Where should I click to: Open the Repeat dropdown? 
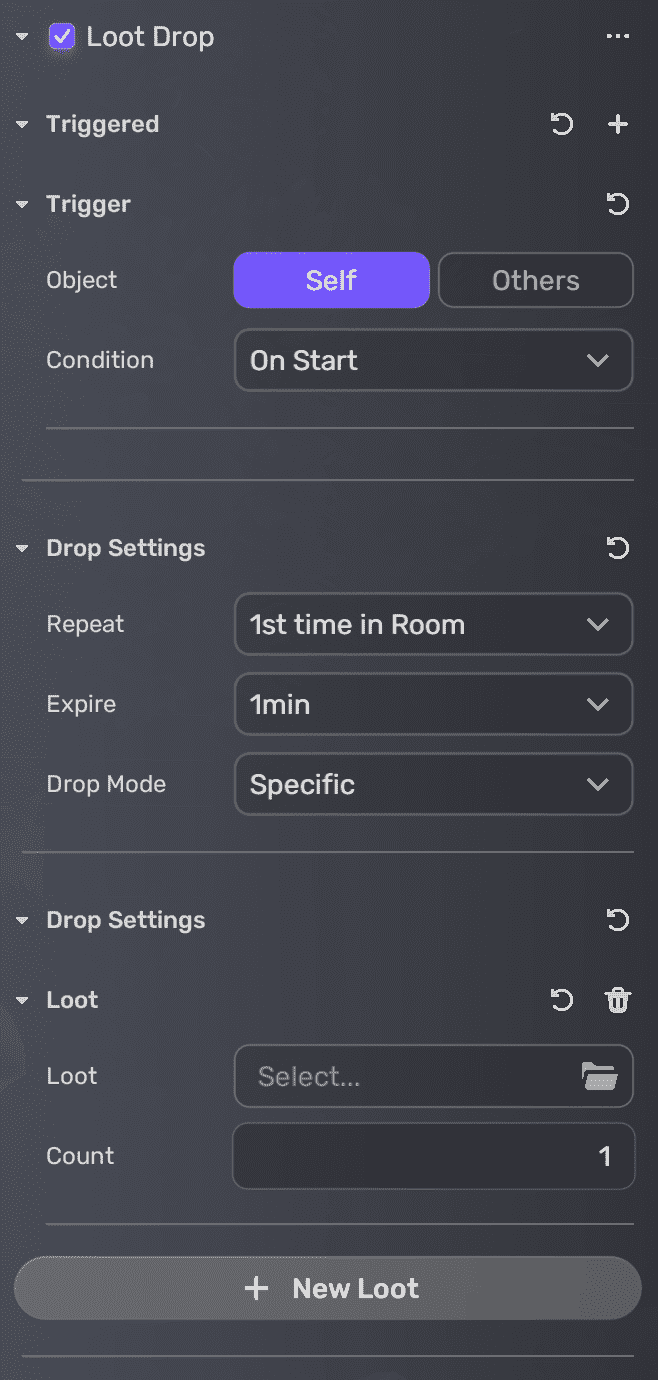coord(433,625)
